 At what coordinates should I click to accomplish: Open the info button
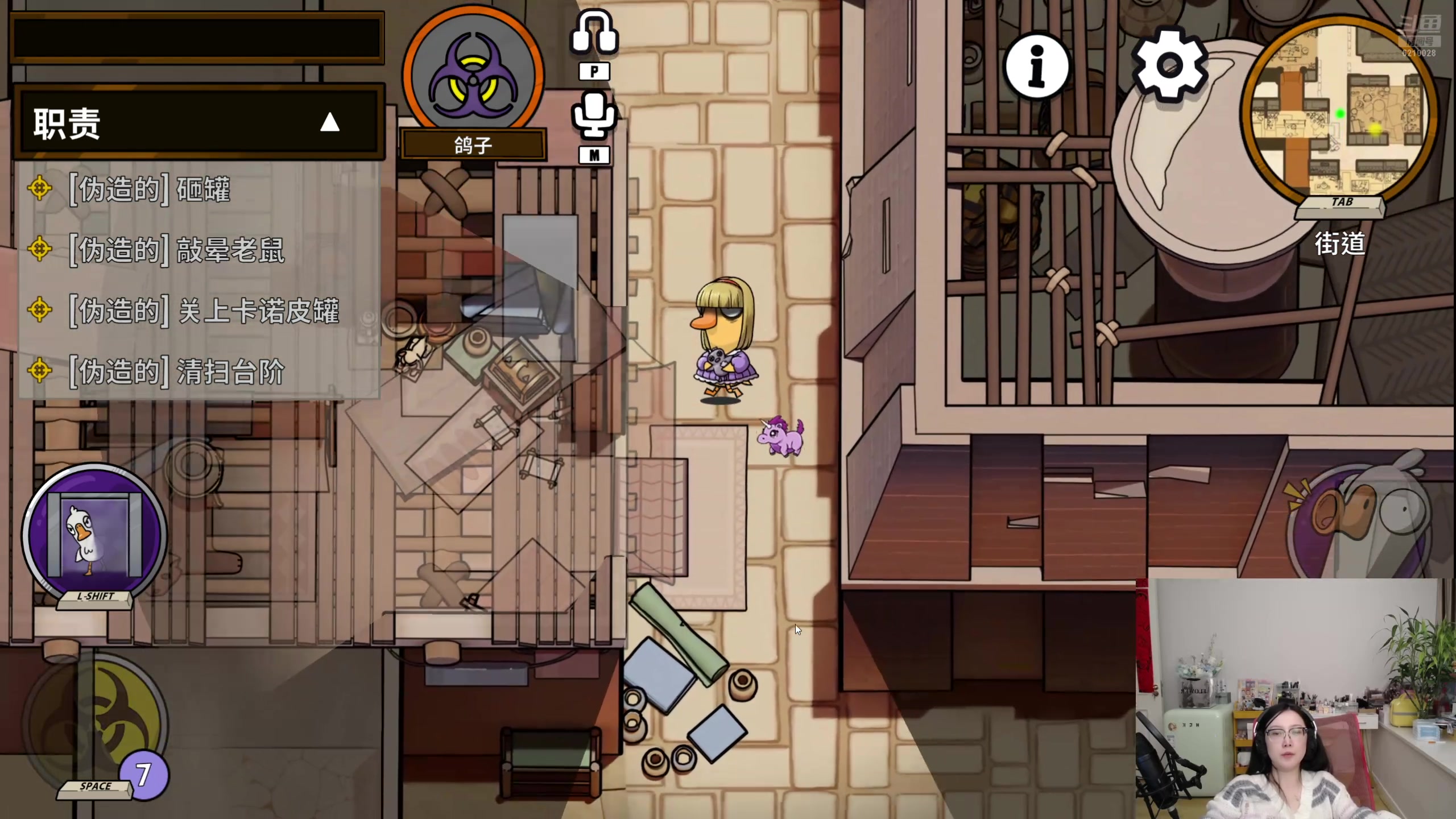click(x=1037, y=65)
